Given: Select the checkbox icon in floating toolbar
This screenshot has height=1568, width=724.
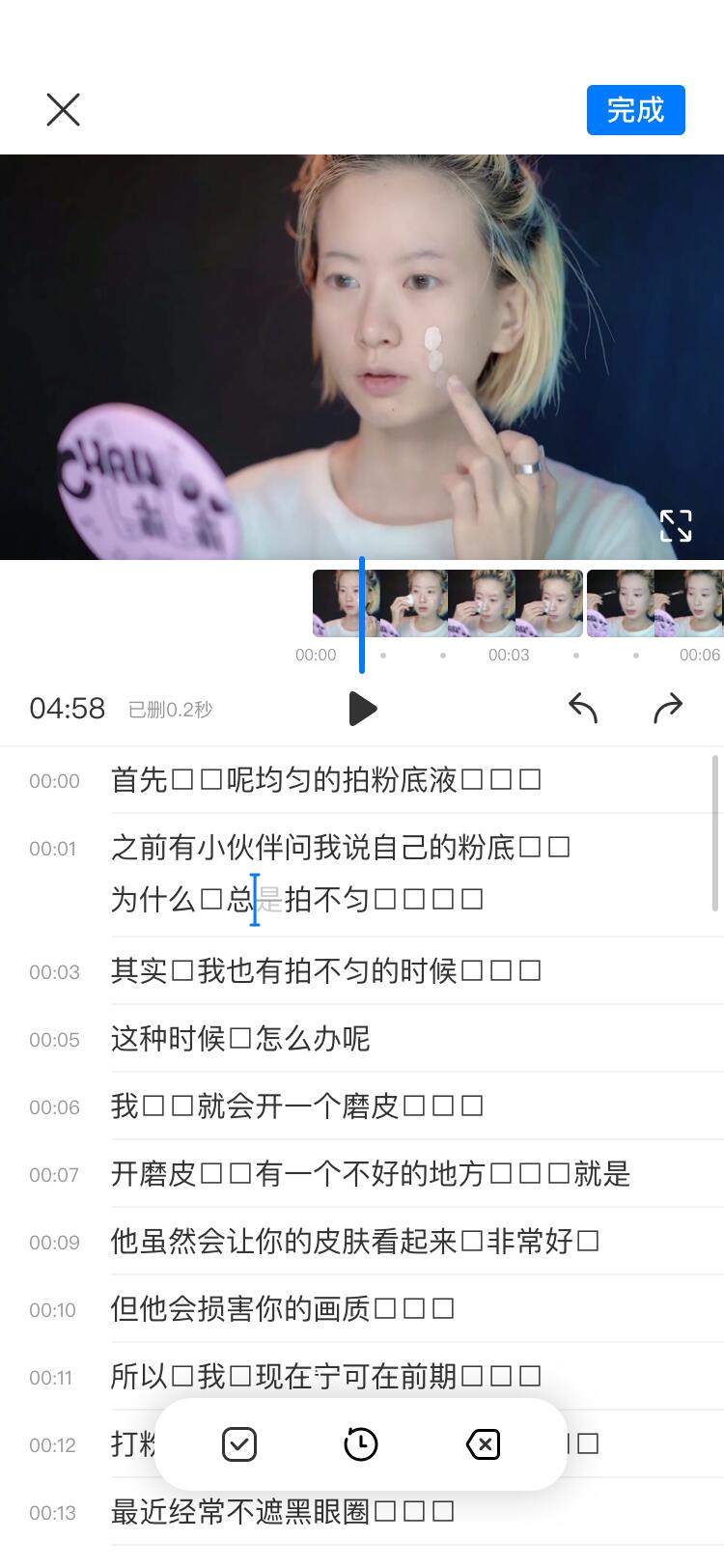Looking at the screenshot, I should 238,1444.
